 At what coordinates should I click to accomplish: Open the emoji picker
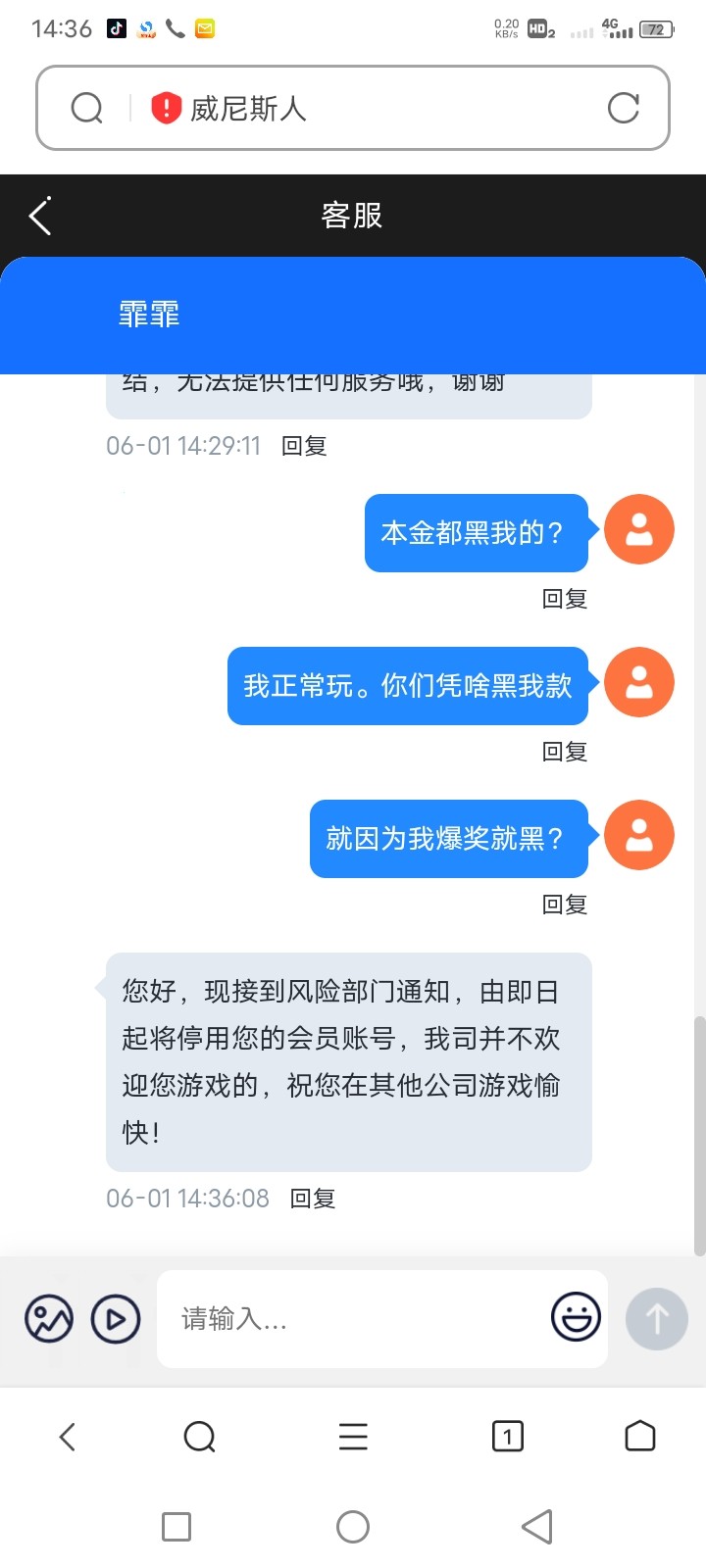pos(576,1318)
